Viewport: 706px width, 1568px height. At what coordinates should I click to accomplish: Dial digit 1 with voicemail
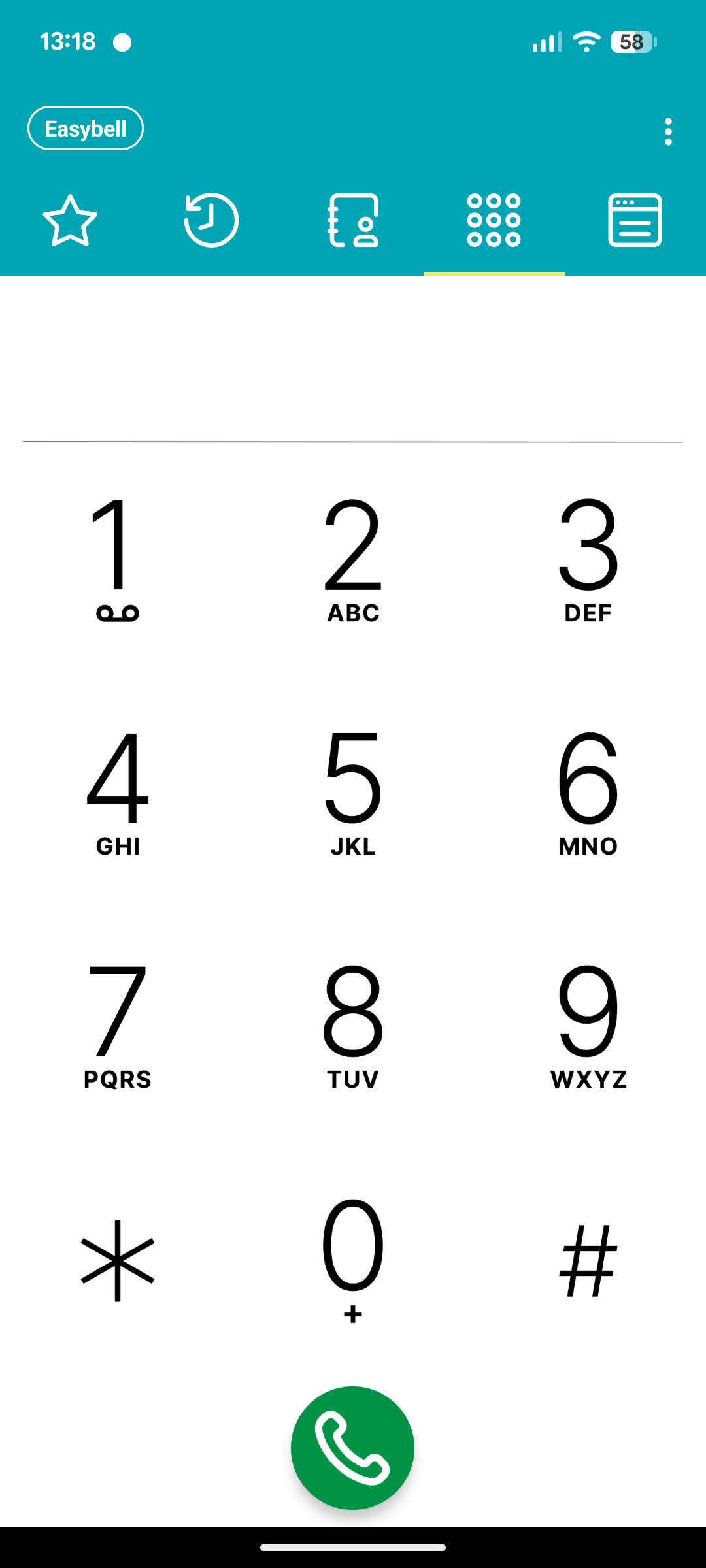[x=118, y=559]
